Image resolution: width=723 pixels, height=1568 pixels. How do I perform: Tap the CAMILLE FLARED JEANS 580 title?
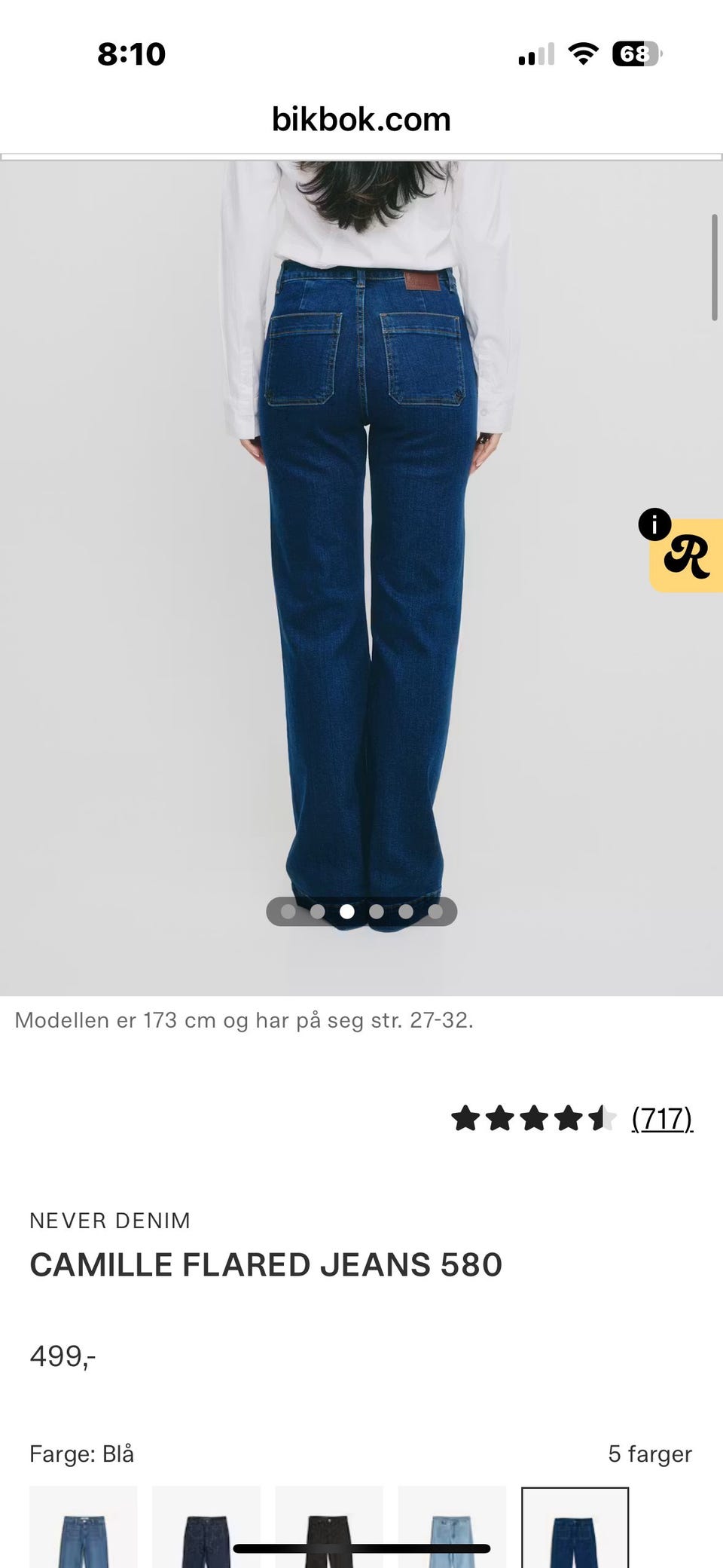pyautogui.click(x=266, y=1266)
